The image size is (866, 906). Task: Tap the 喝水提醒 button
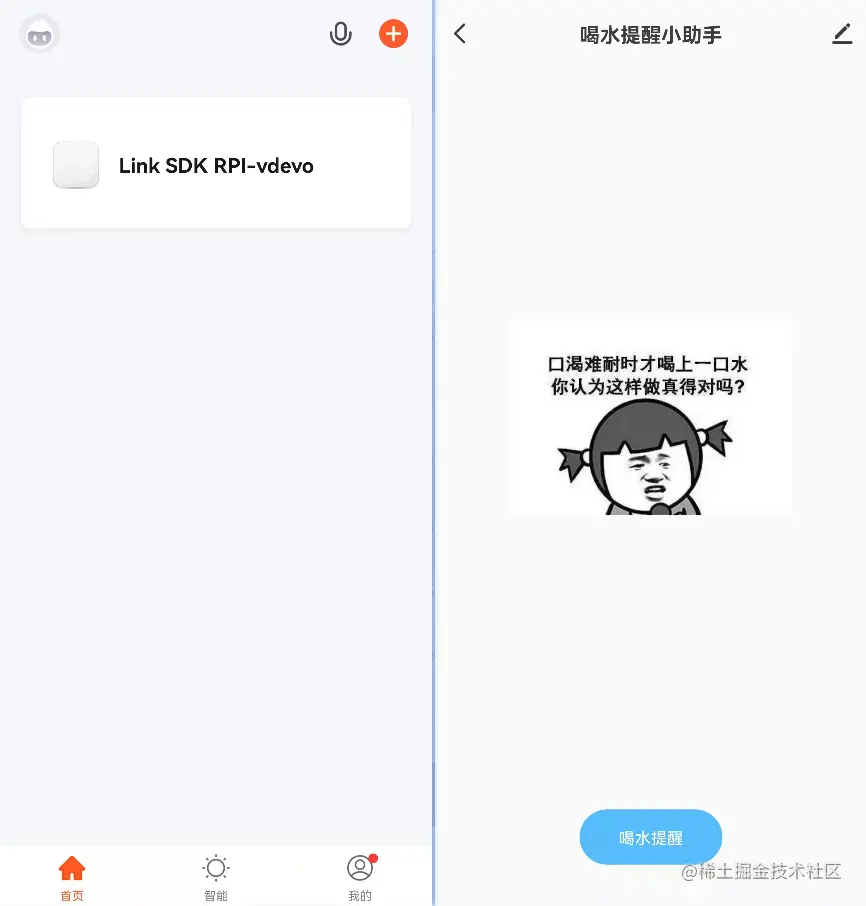(651, 837)
